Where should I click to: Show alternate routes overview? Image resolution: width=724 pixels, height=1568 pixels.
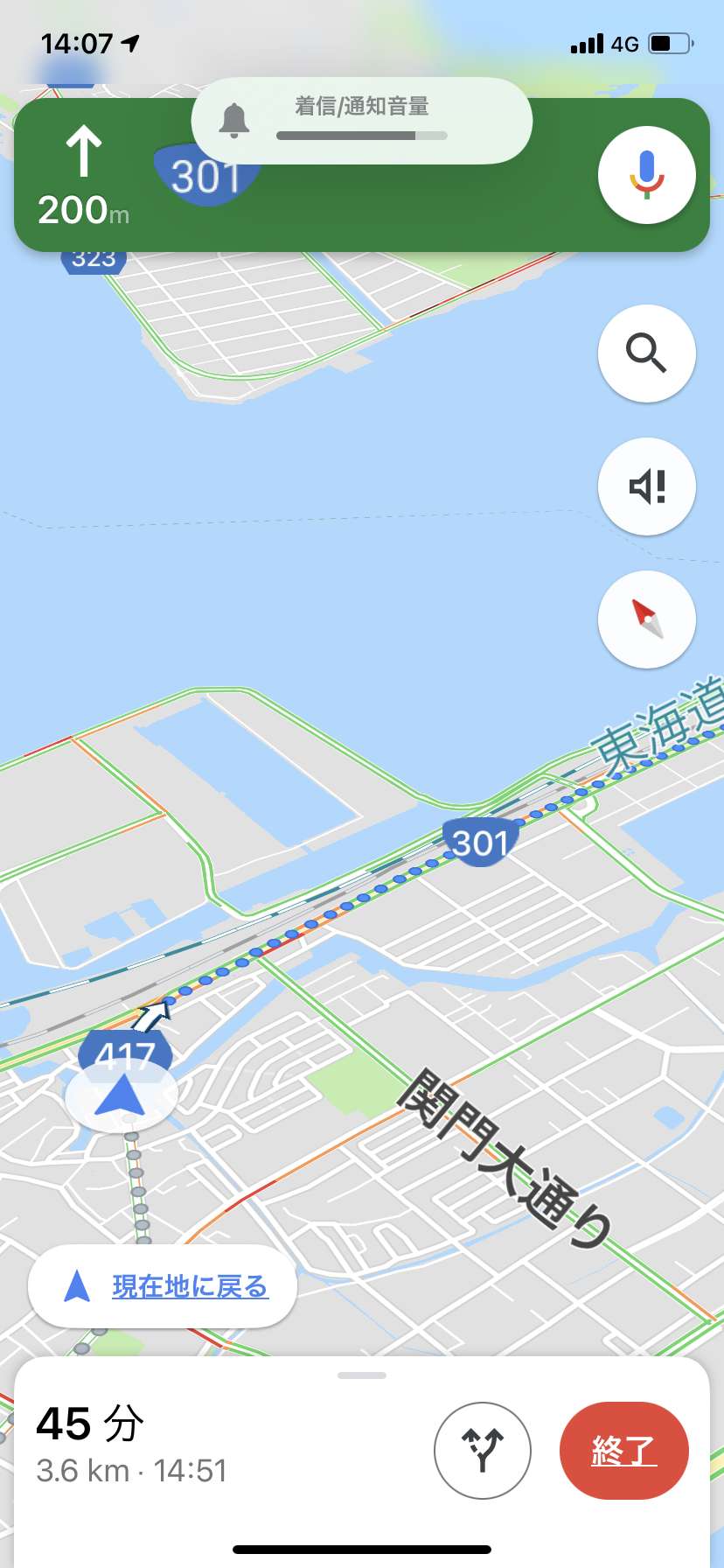tap(483, 1450)
